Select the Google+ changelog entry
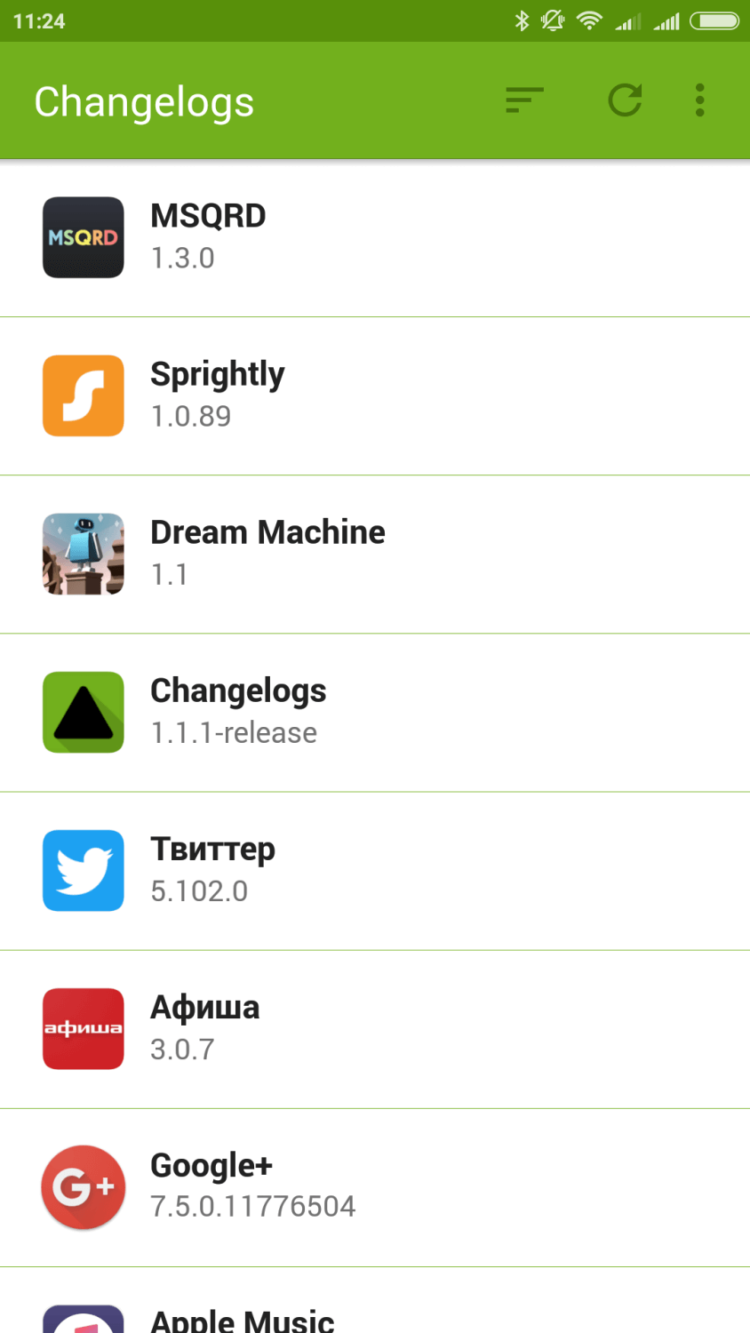The height and width of the screenshot is (1333, 750). pos(375,1187)
